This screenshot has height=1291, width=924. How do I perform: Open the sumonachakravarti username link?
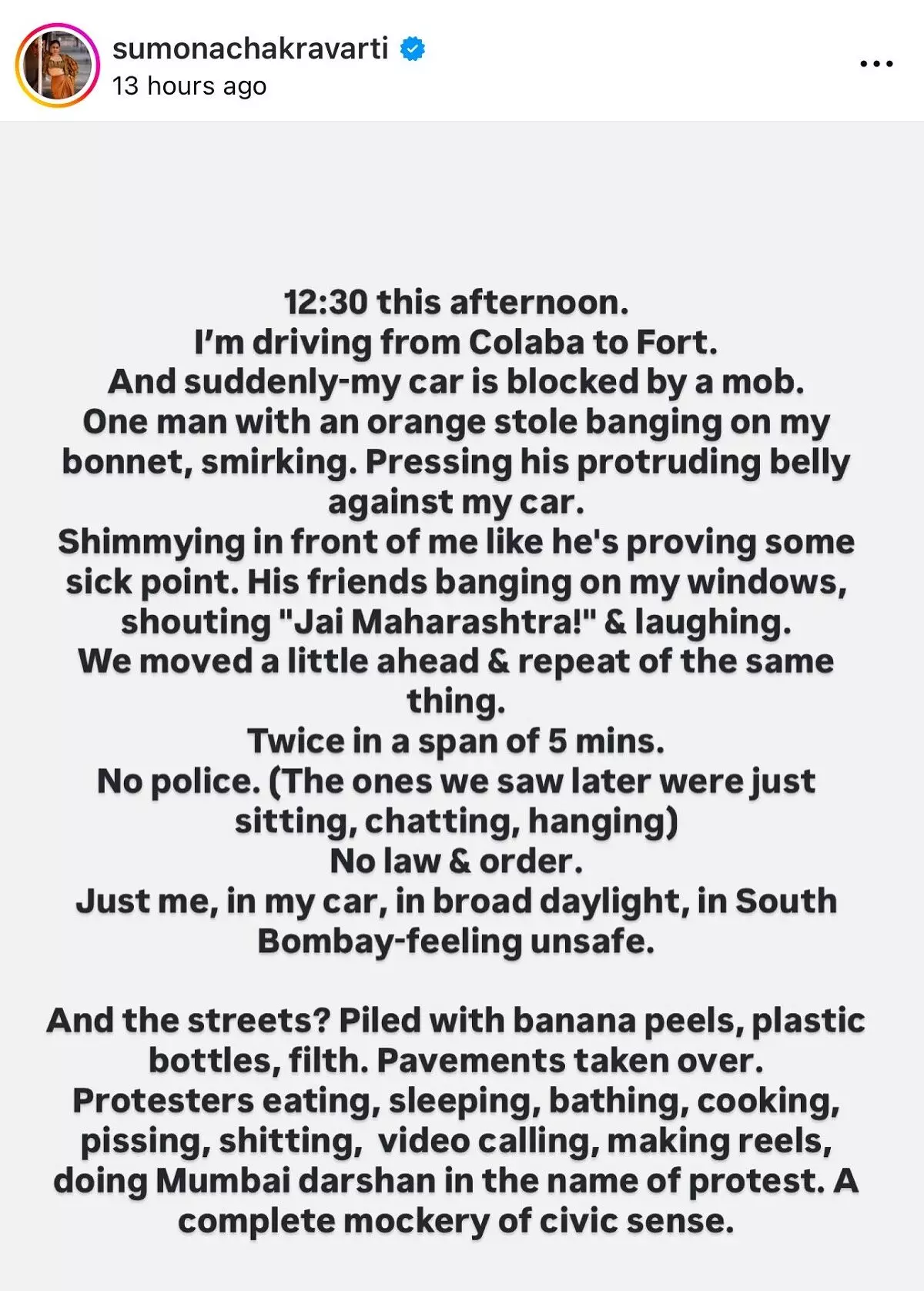249,48
